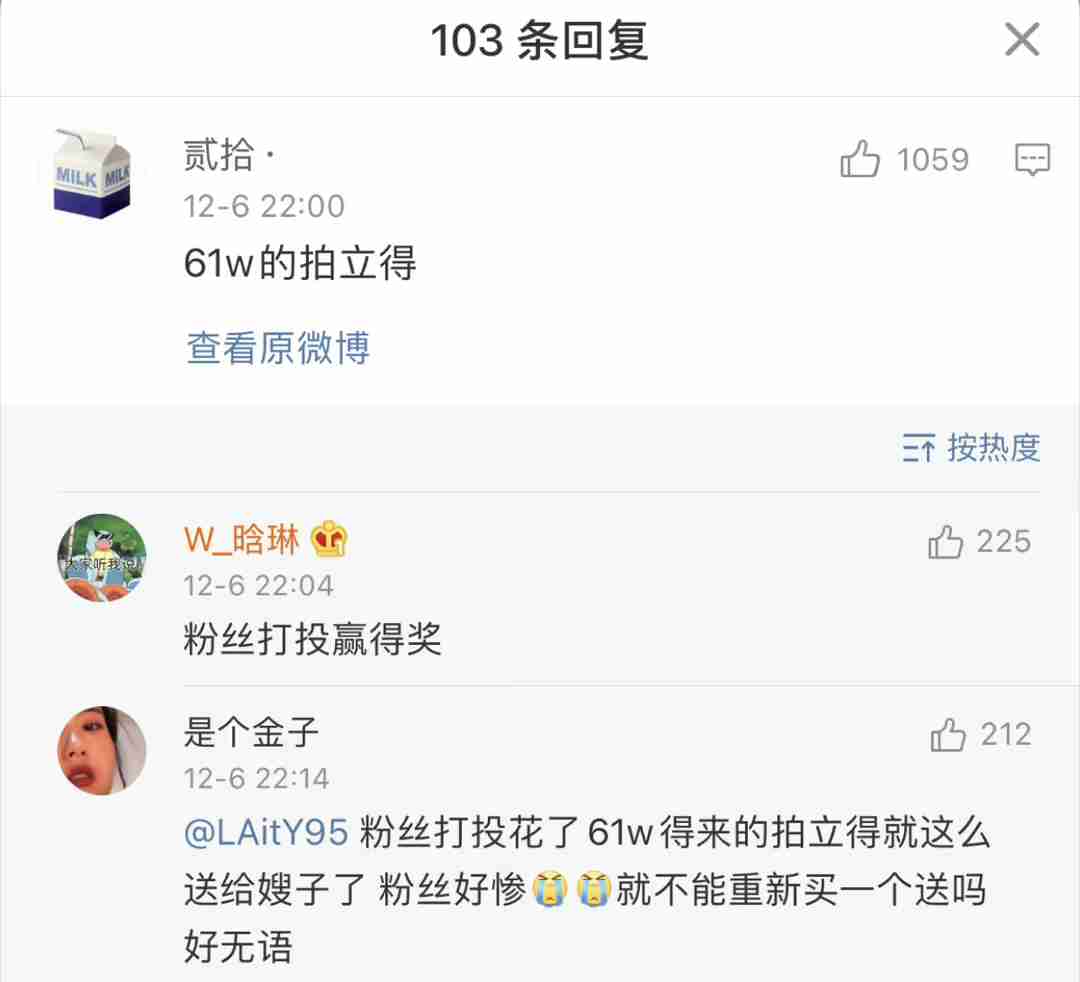
Task: Open 是个金子's profile avatar
Action: (x=100, y=750)
